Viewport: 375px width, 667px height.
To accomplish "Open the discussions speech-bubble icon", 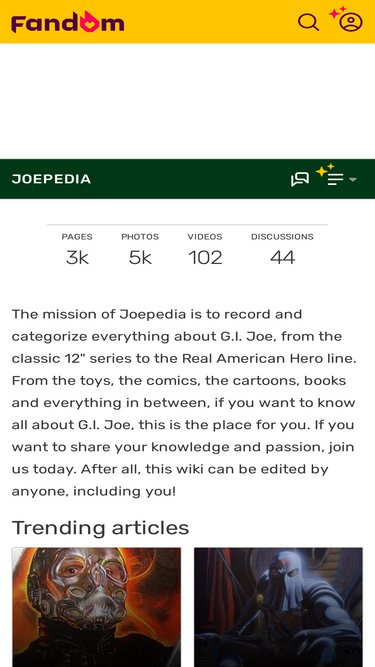I will (300, 179).
